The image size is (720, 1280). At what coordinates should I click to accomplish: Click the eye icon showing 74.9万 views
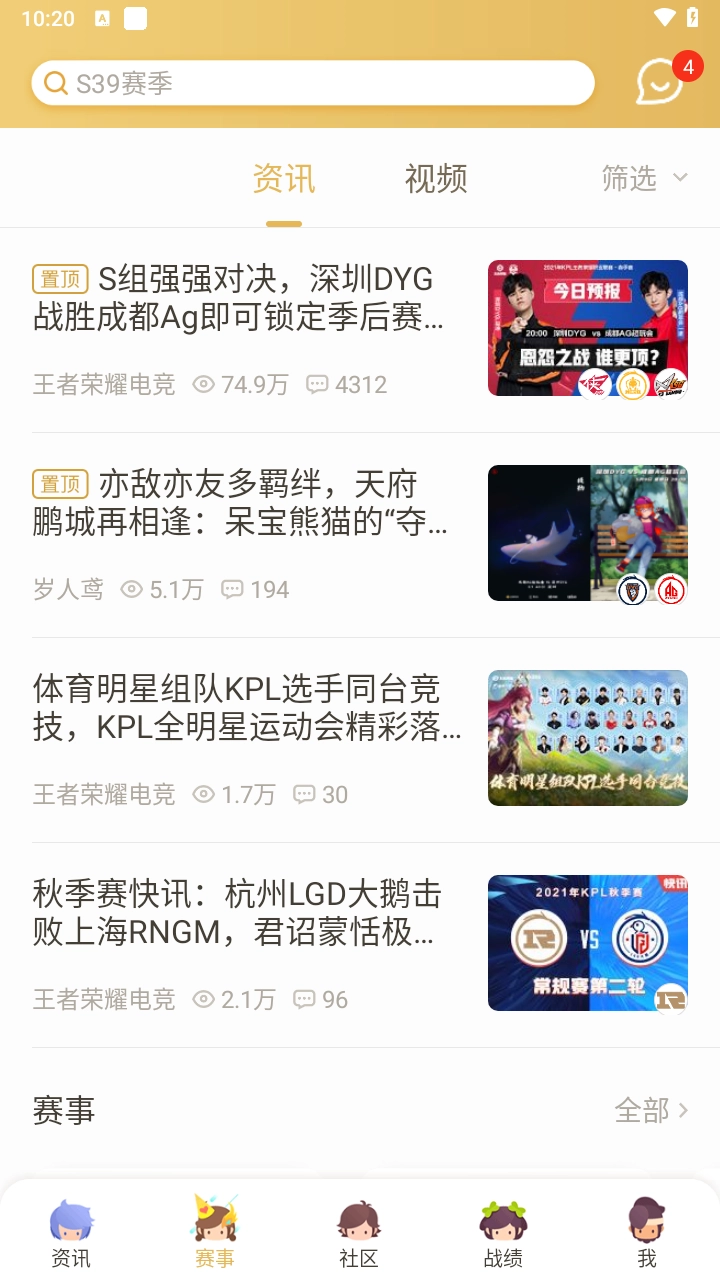(x=201, y=384)
